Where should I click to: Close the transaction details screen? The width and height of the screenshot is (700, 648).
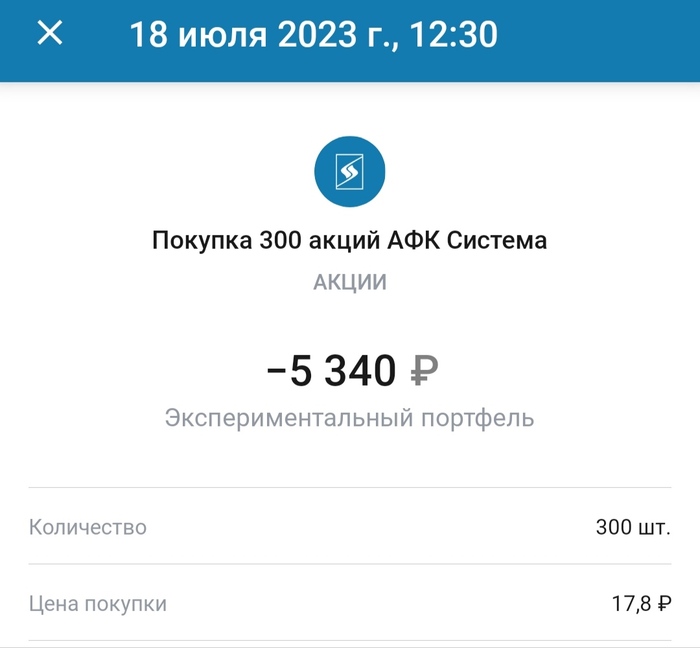[x=50, y=34]
